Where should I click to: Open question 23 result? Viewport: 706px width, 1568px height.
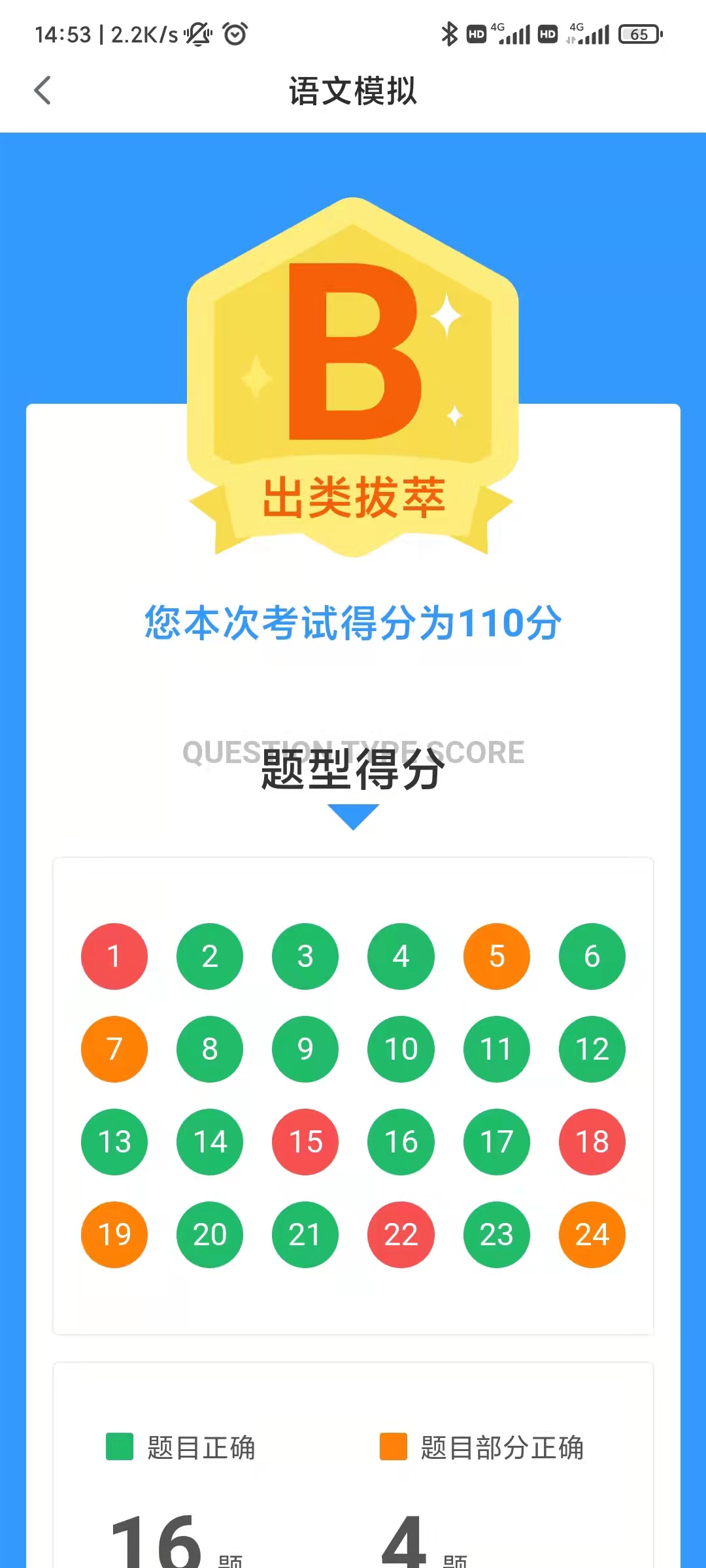pos(497,1235)
